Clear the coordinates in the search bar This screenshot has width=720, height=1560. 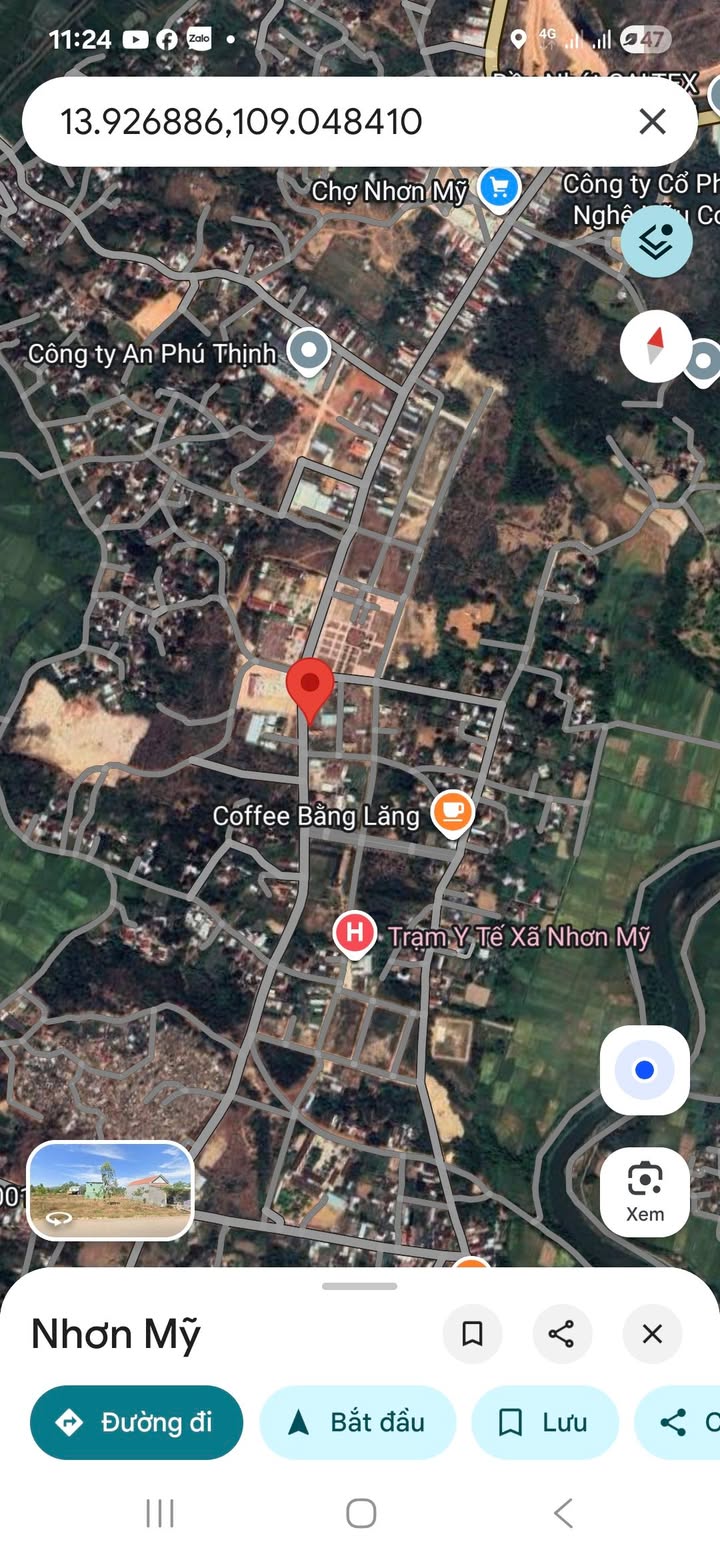pos(652,122)
